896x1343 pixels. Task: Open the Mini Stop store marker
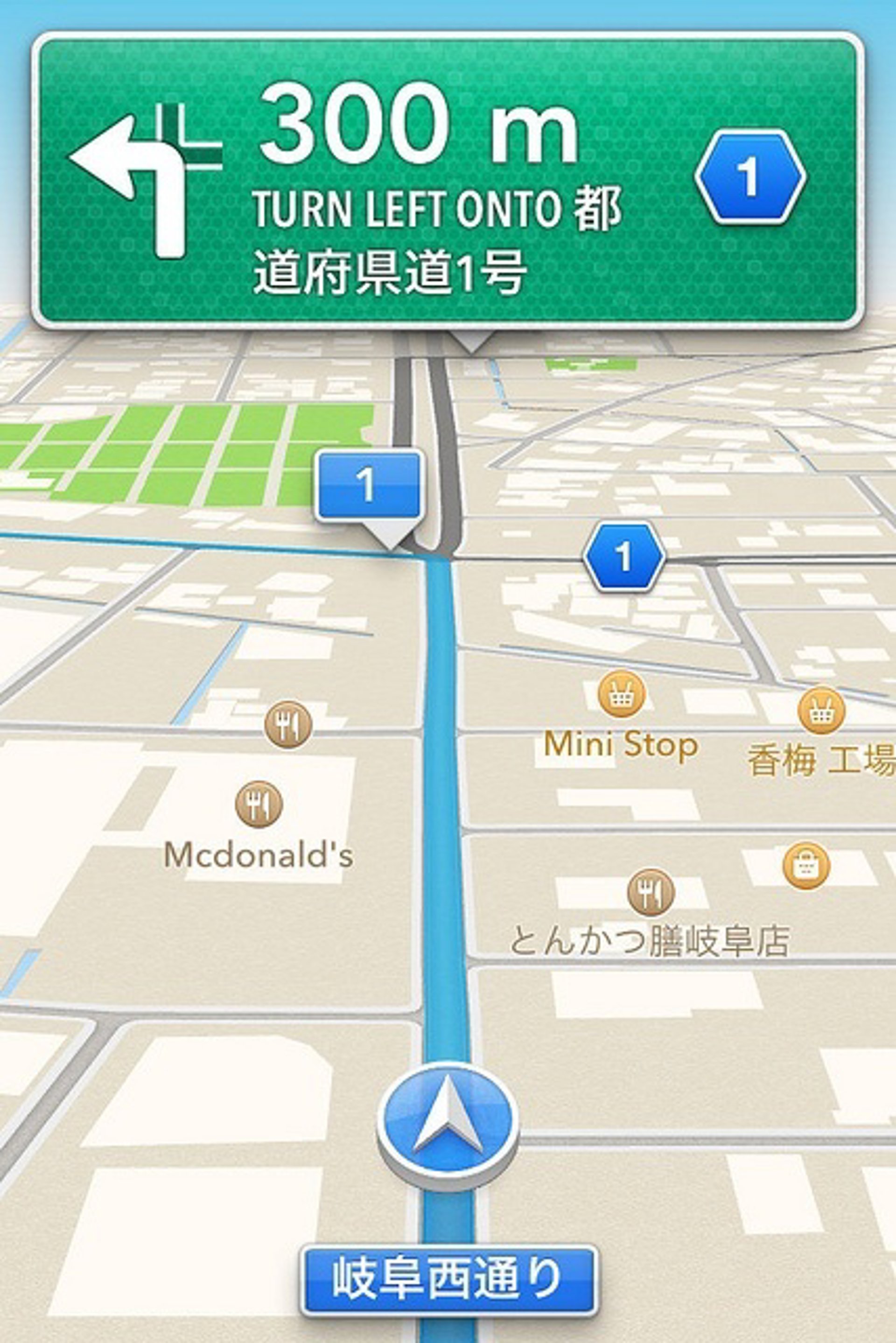[x=621, y=694]
